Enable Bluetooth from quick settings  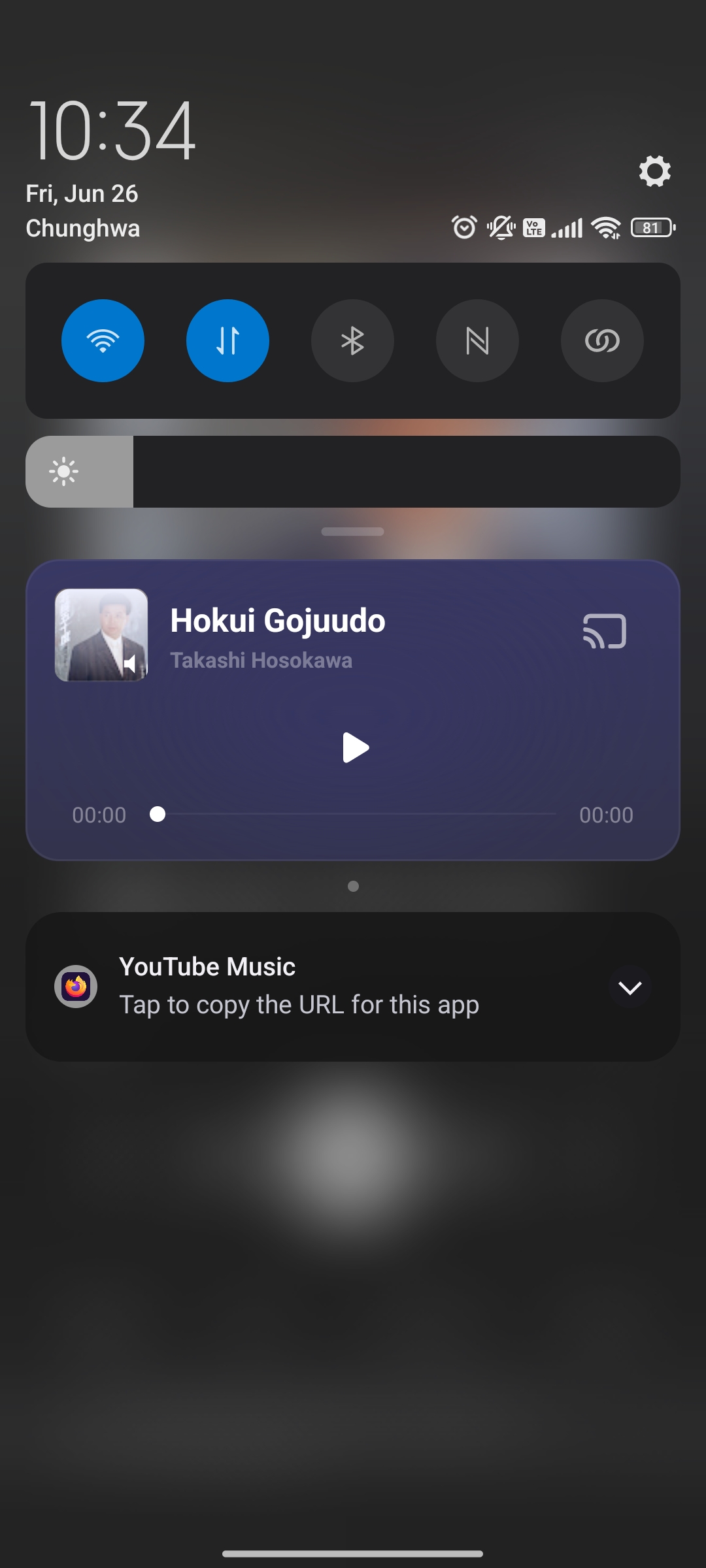(352, 340)
